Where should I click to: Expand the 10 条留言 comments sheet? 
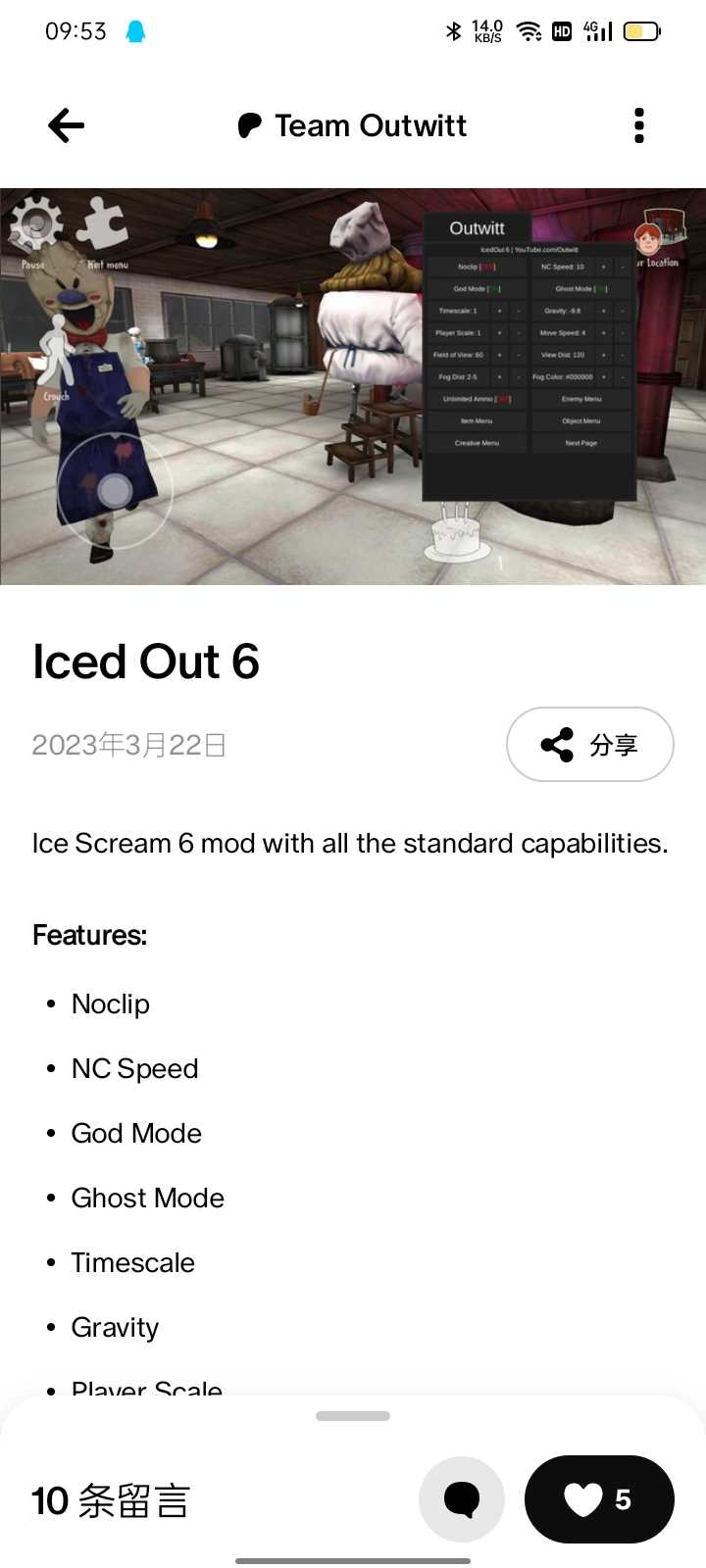pos(111,1500)
